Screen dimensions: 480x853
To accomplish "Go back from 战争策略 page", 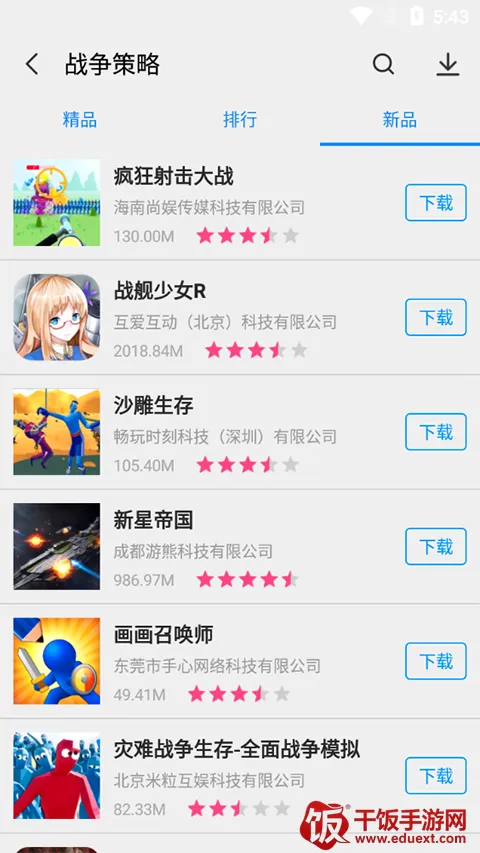I will [x=32, y=65].
